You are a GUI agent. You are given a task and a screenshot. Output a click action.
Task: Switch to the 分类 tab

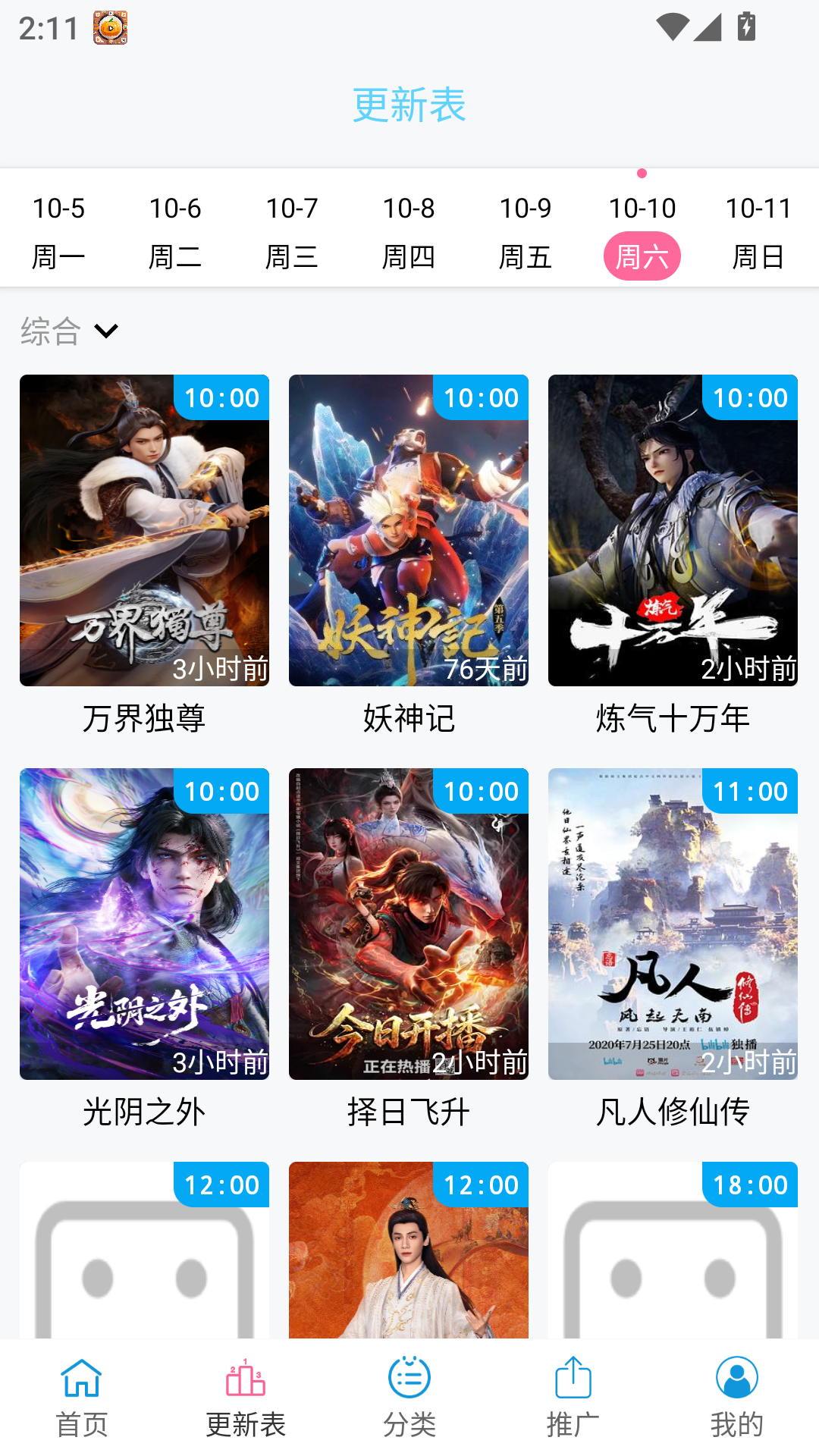coord(409,1398)
